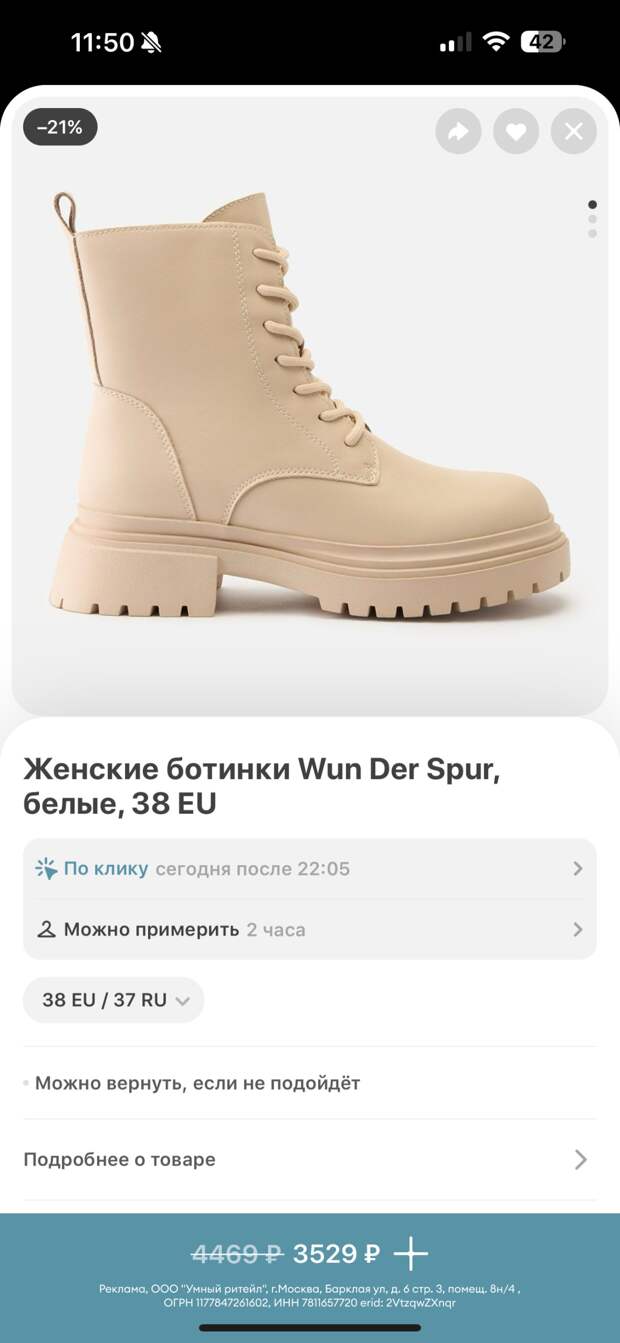Open the 'Можно примерить' fitting details
The image size is (620, 1343).
tap(309, 929)
